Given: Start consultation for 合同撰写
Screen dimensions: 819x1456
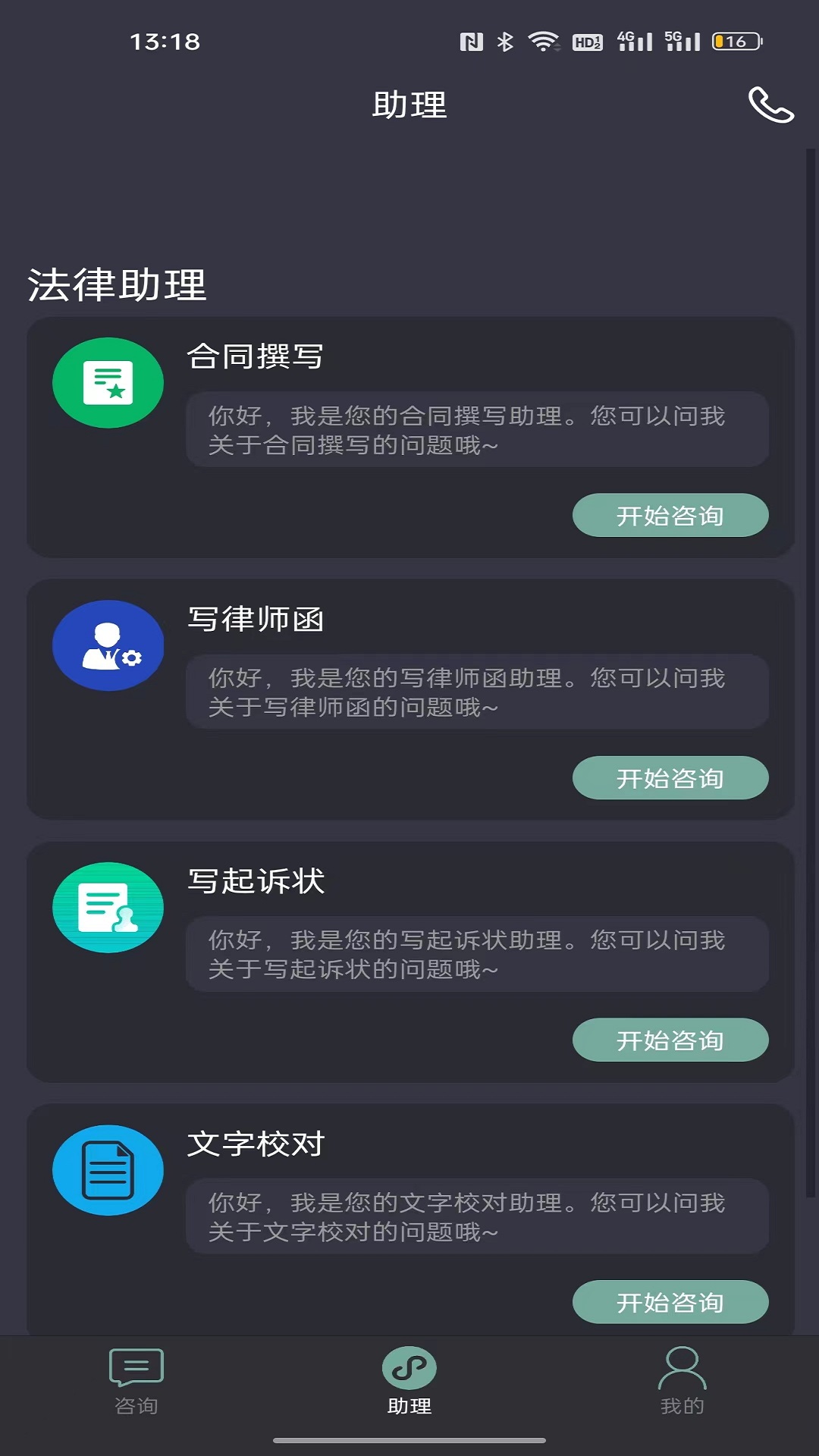Looking at the screenshot, I should (x=670, y=516).
